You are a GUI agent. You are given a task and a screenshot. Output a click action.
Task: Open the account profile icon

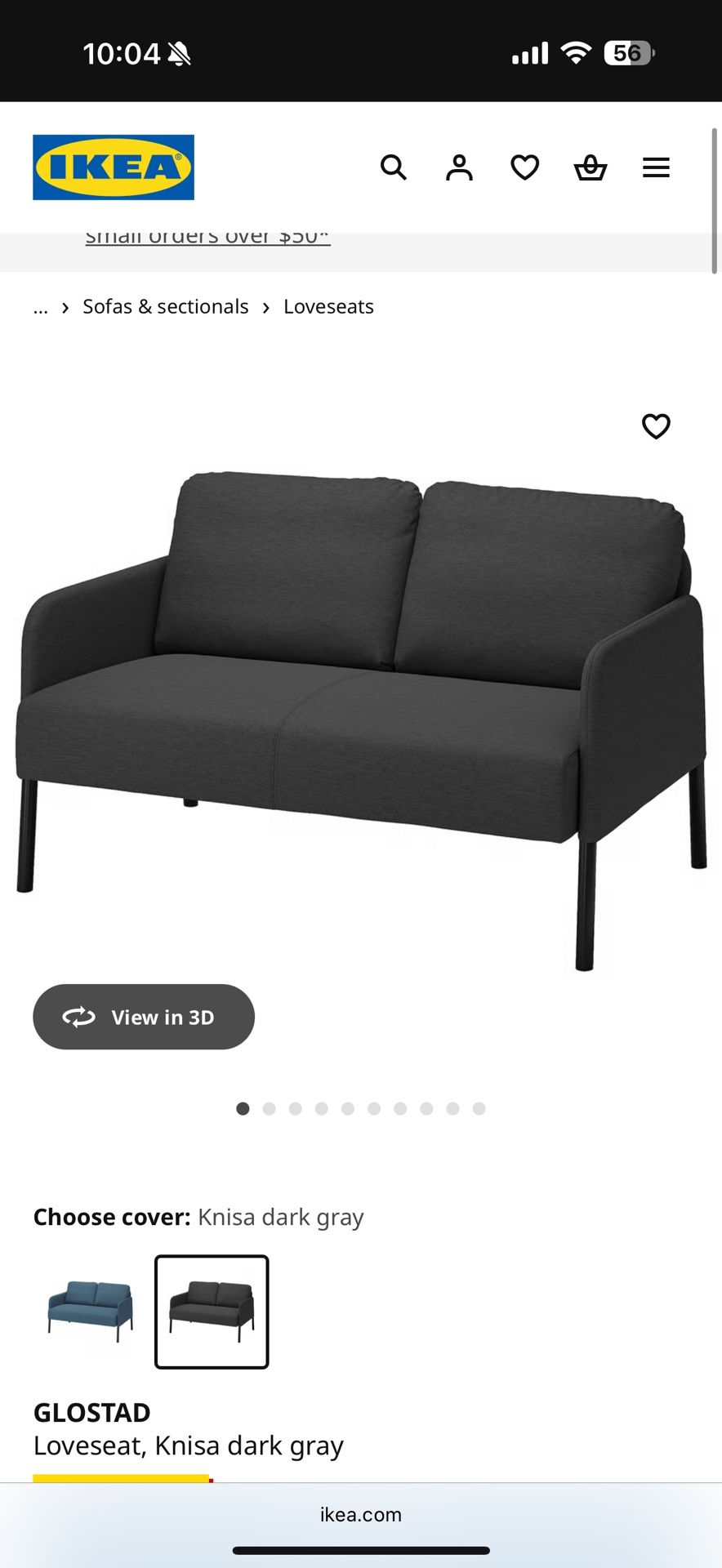click(459, 167)
